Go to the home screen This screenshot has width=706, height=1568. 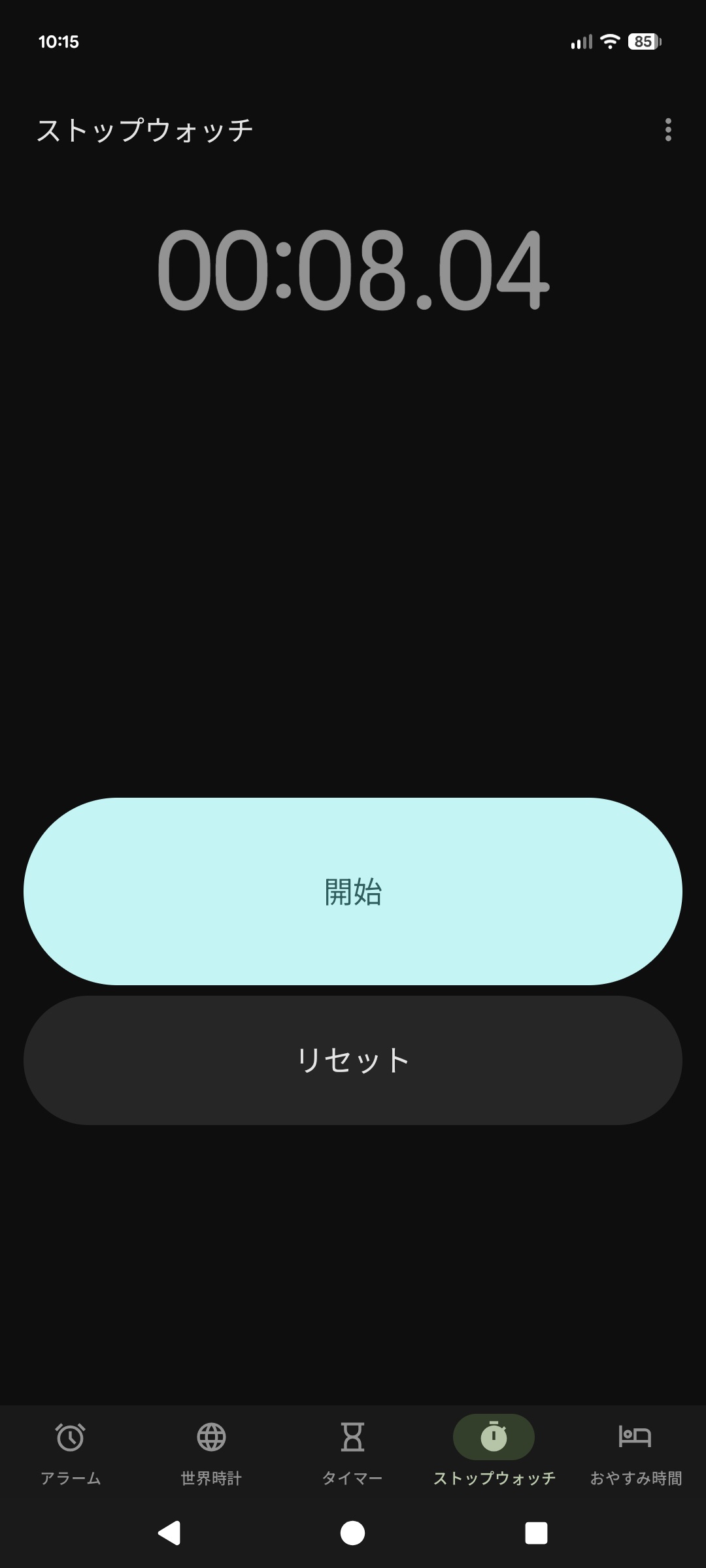click(352, 1533)
